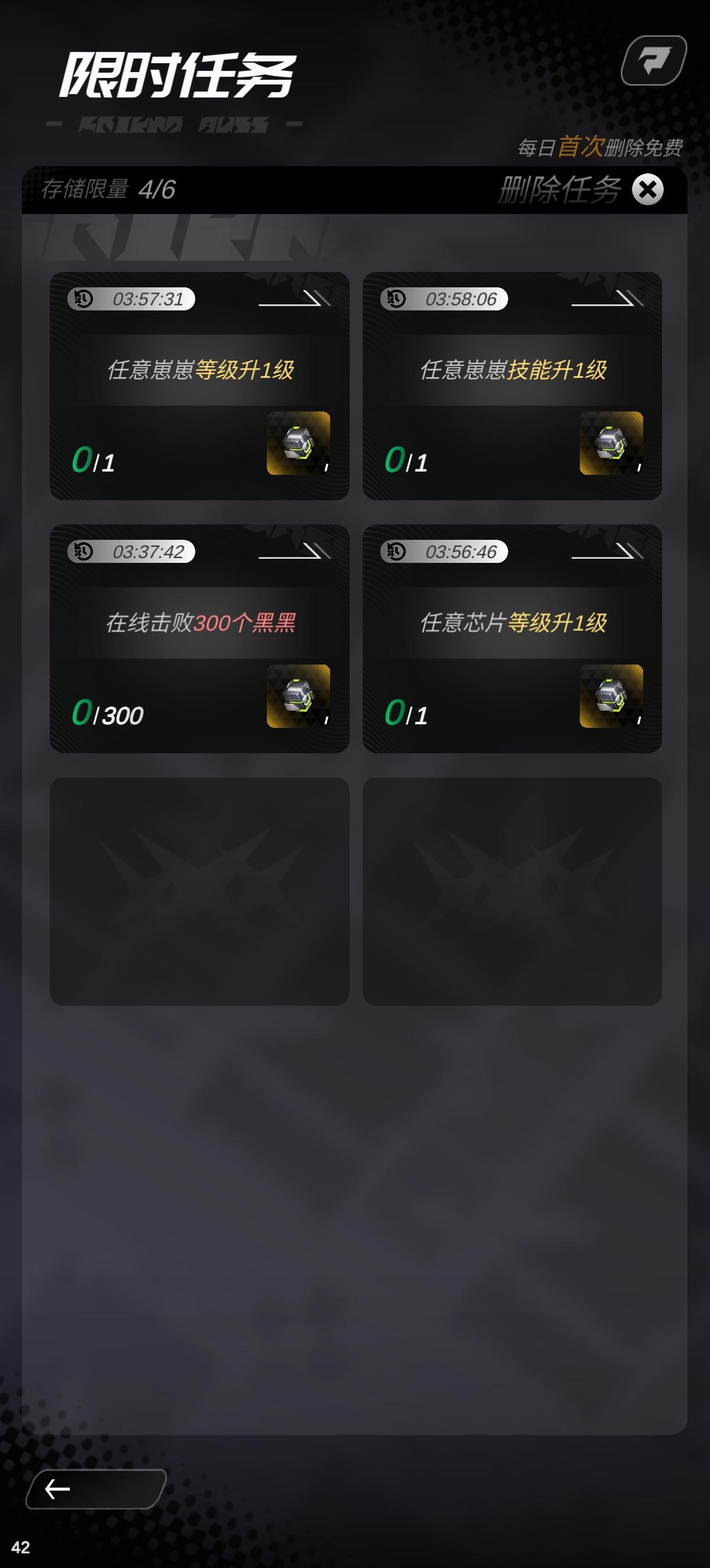The height and width of the screenshot is (1568, 710).
Task: Open the reward chest on 任意崽崽等级升1级 card
Action: coord(299,445)
